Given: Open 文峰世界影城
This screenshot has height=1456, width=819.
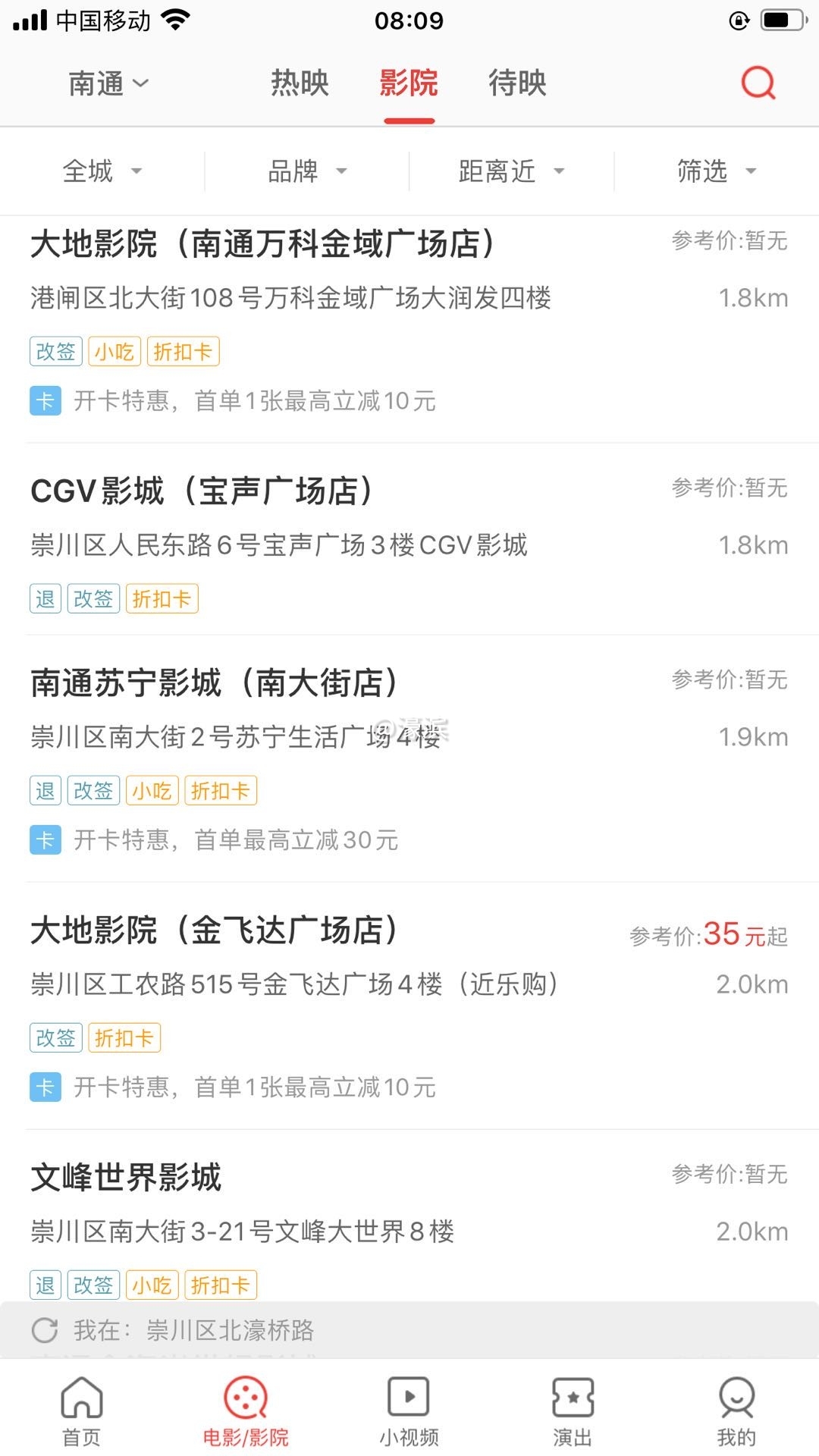Looking at the screenshot, I should click(126, 1177).
